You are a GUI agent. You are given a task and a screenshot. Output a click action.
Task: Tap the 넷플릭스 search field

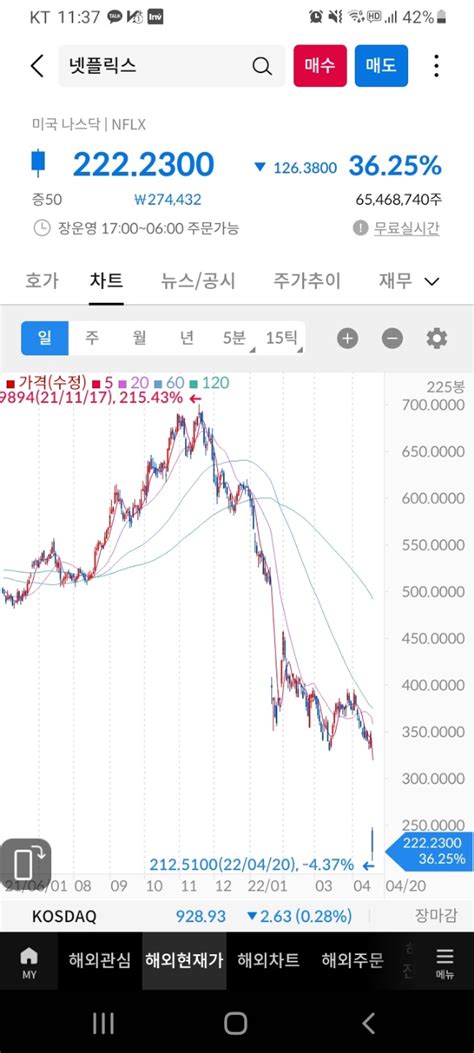click(x=171, y=66)
